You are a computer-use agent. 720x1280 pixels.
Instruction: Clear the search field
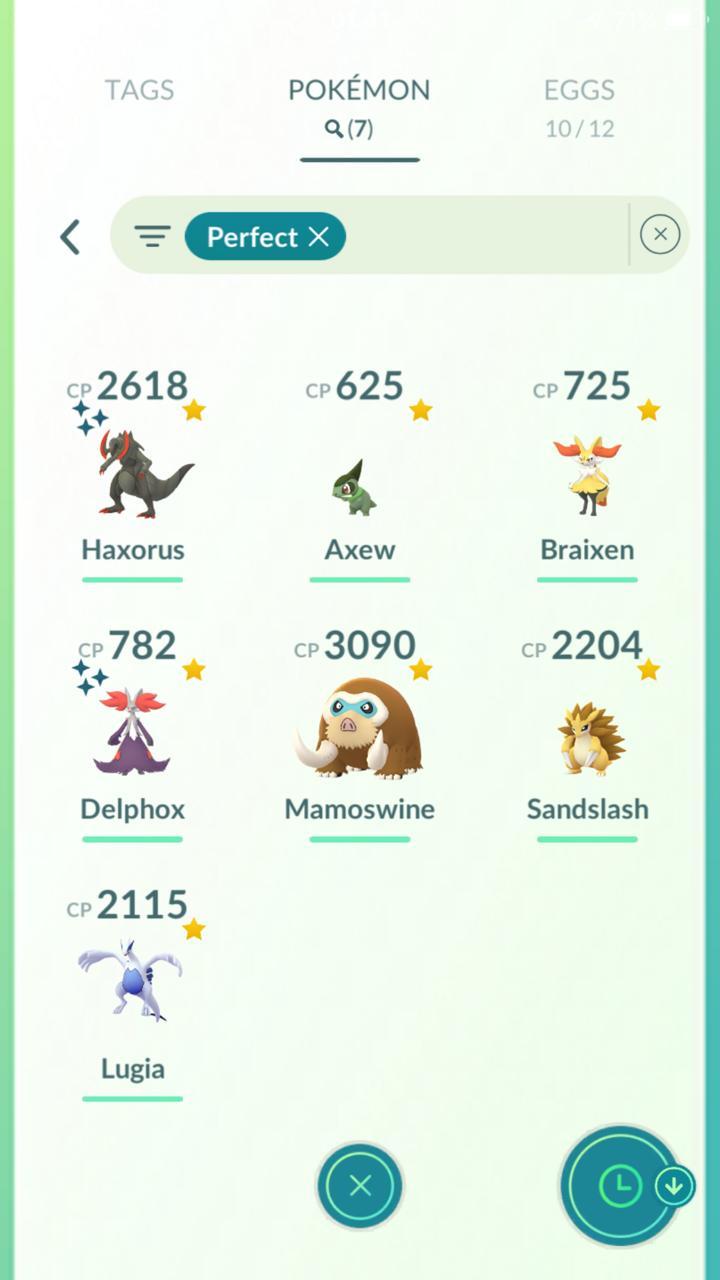pyautogui.click(x=659, y=235)
